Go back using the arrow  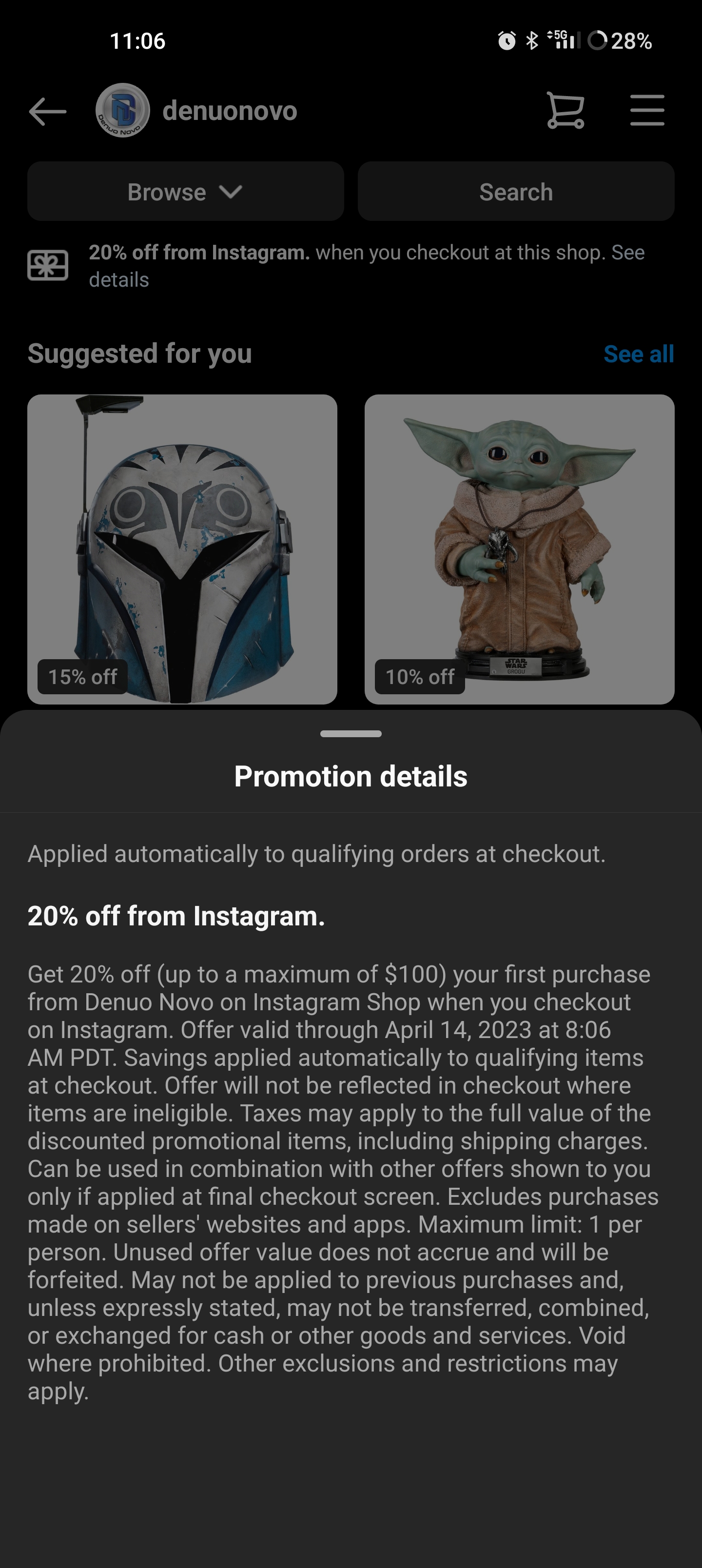coord(47,111)
